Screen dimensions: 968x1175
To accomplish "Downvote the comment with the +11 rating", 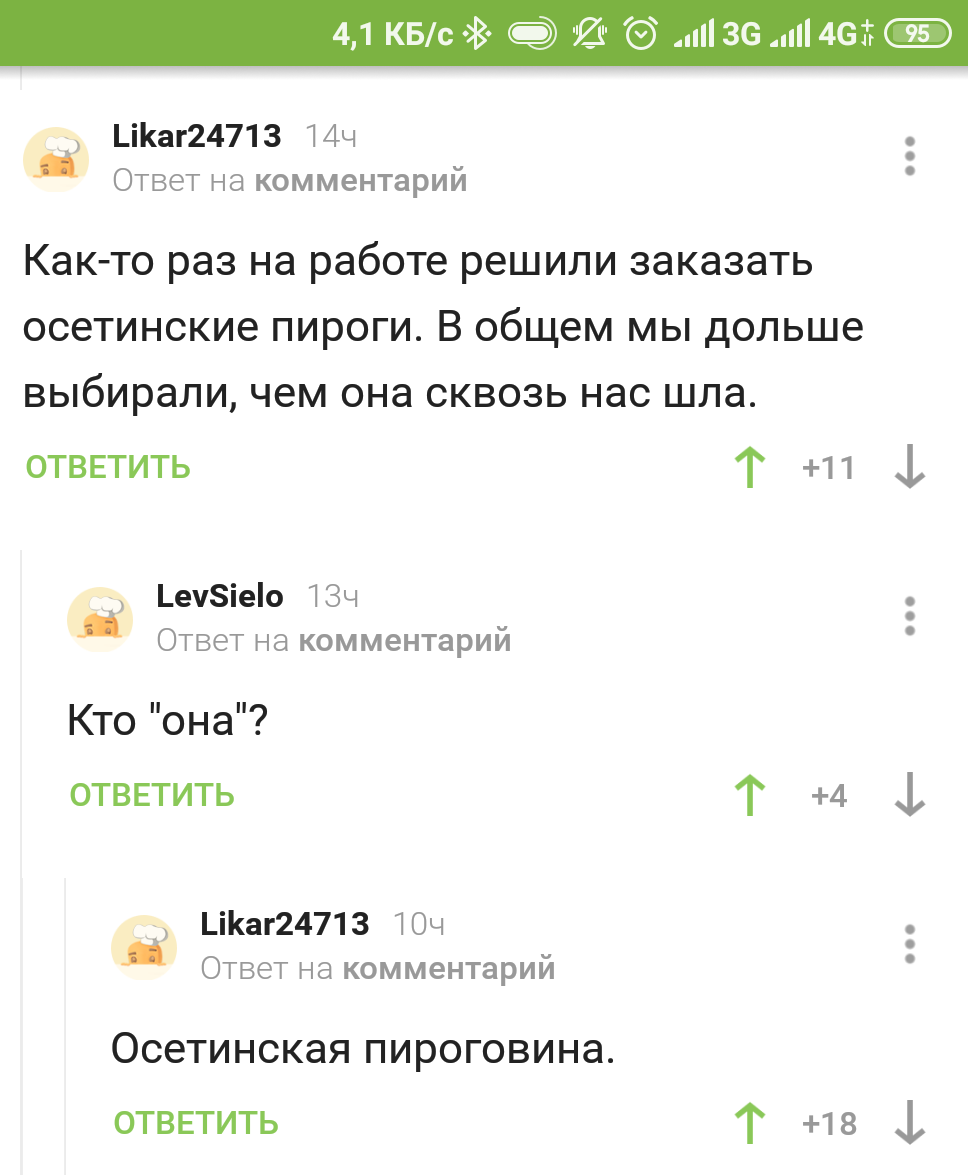I will (909, 467).
